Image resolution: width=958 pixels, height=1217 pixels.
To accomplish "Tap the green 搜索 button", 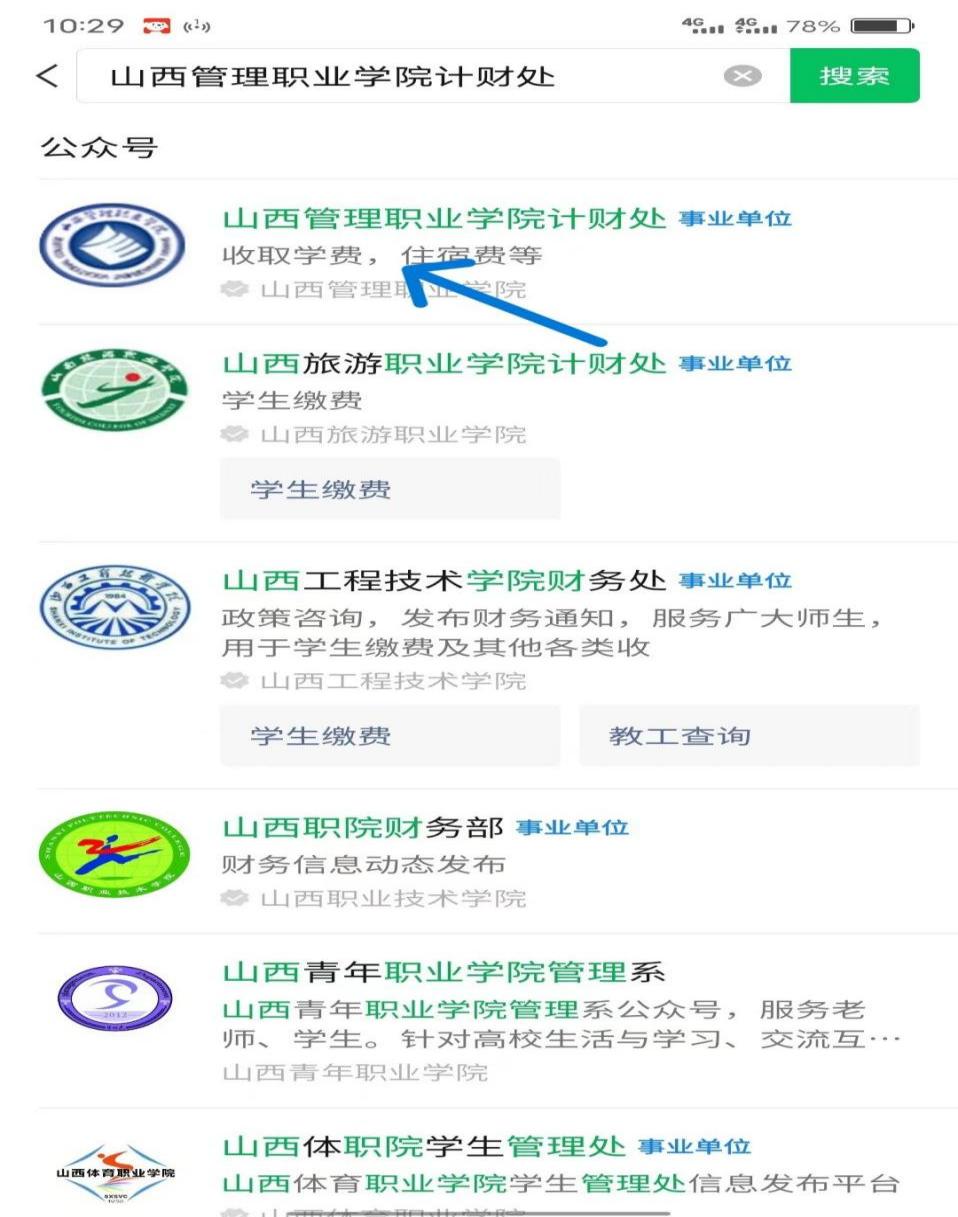I will click(854, 76).
